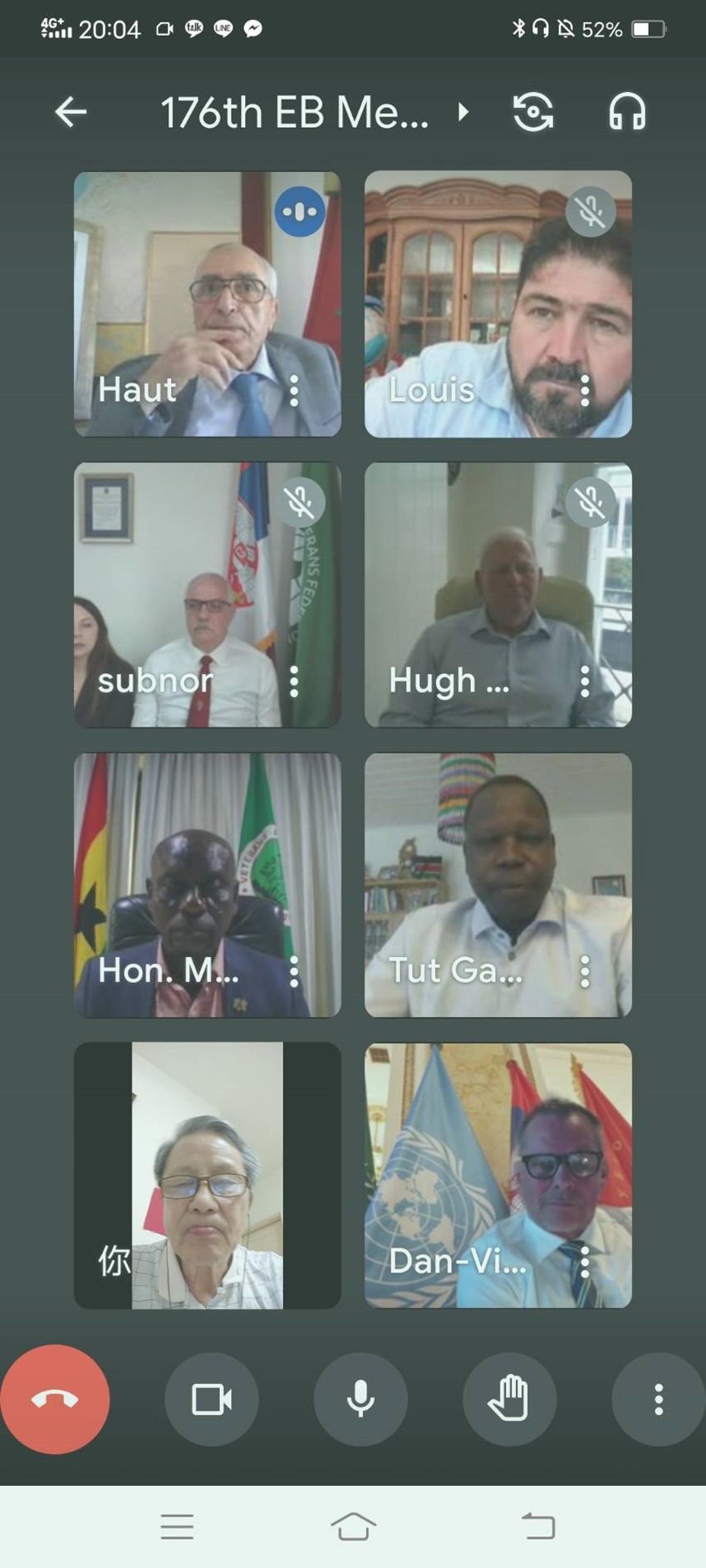706x1568 pixels.
Task: Open options for Haut's tile
Action: [x=294, y=390]
